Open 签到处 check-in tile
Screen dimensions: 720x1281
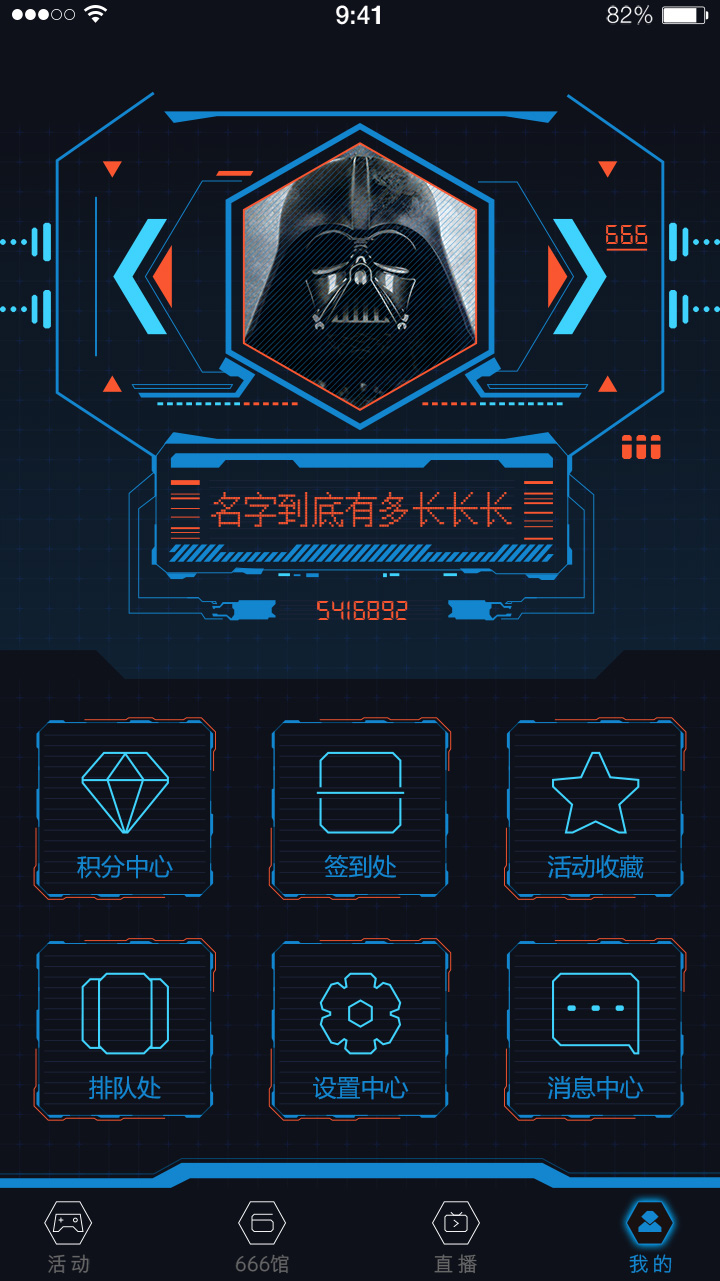[x=360, y=808]
